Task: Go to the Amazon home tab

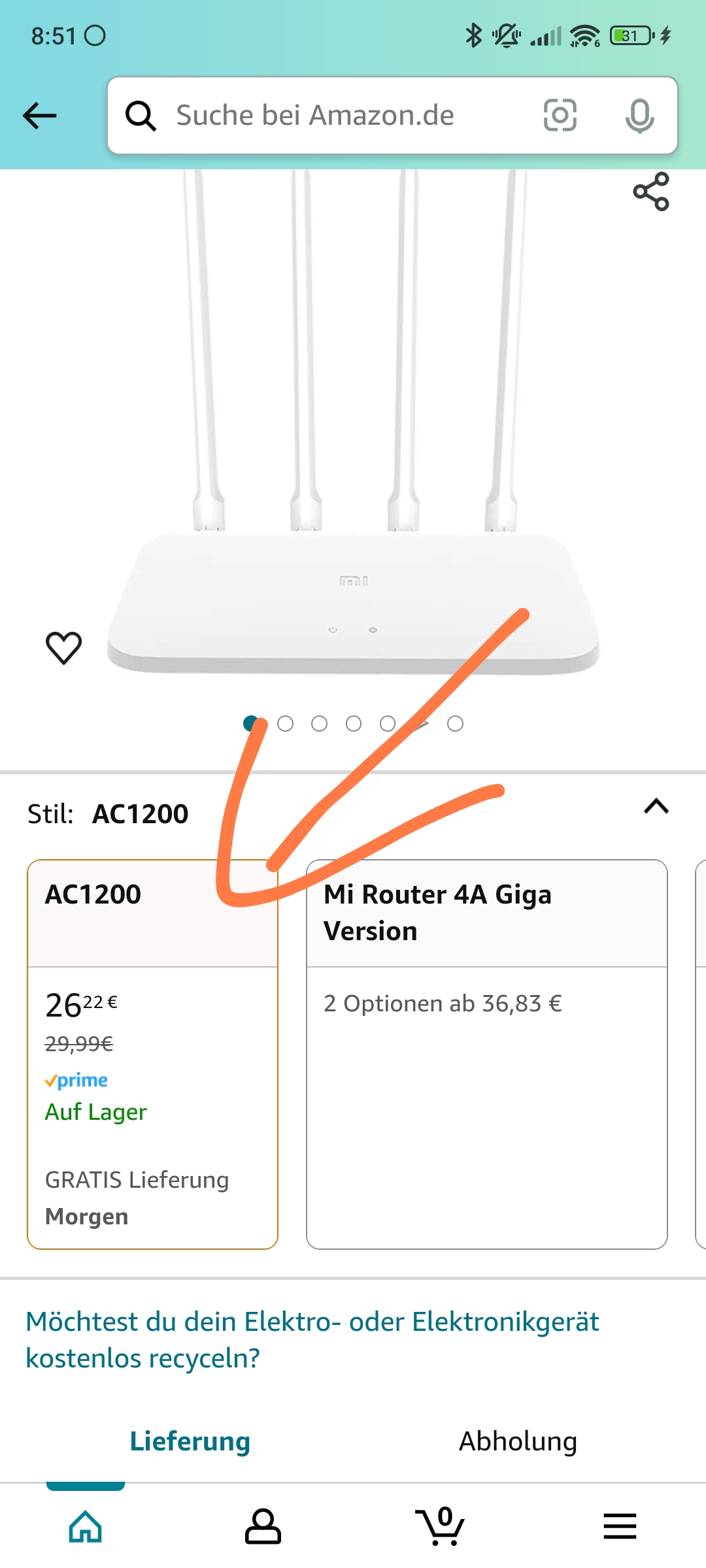Action: click(86, 1526)
